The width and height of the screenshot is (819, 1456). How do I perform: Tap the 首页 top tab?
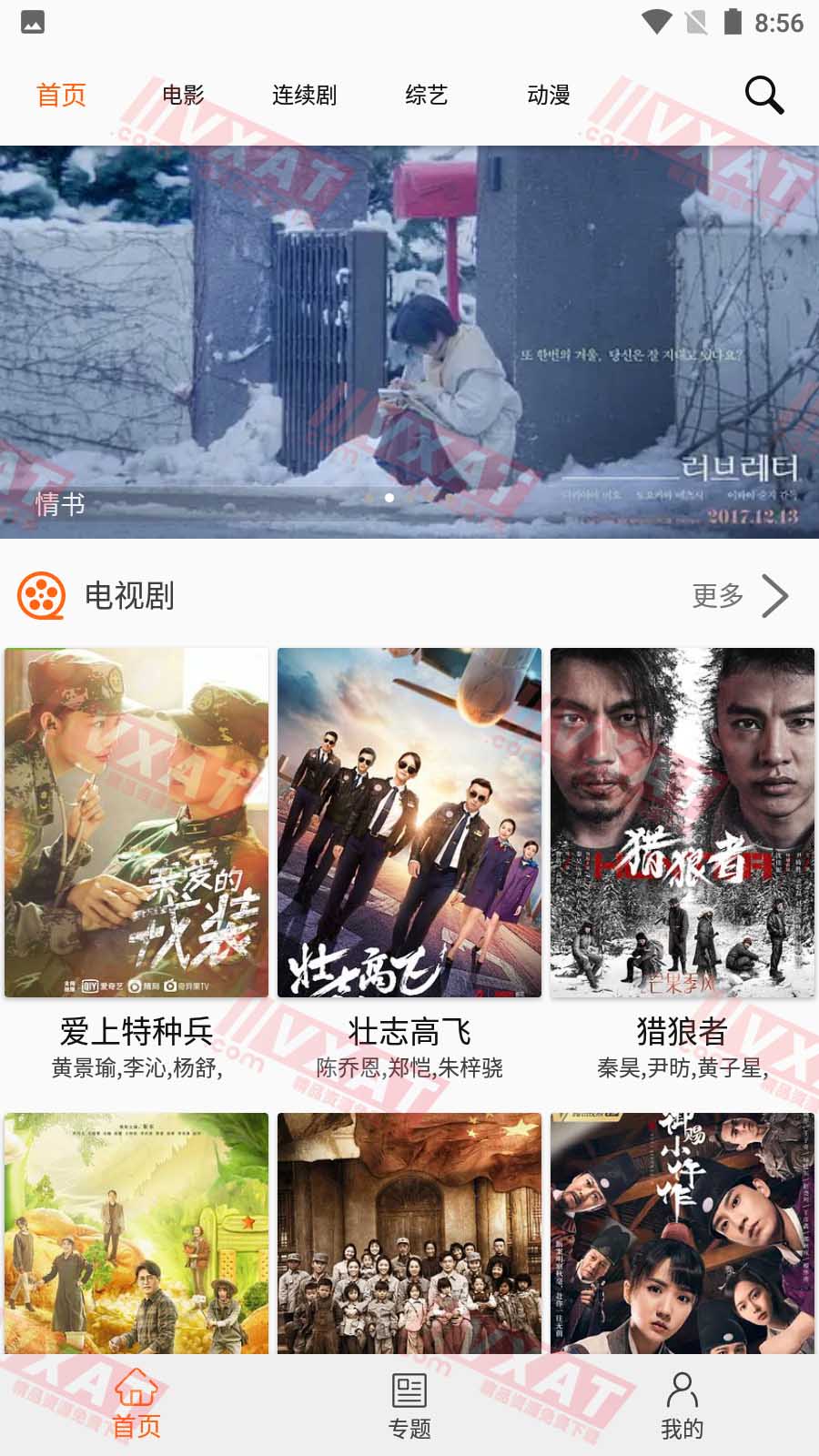coord(61,95)
